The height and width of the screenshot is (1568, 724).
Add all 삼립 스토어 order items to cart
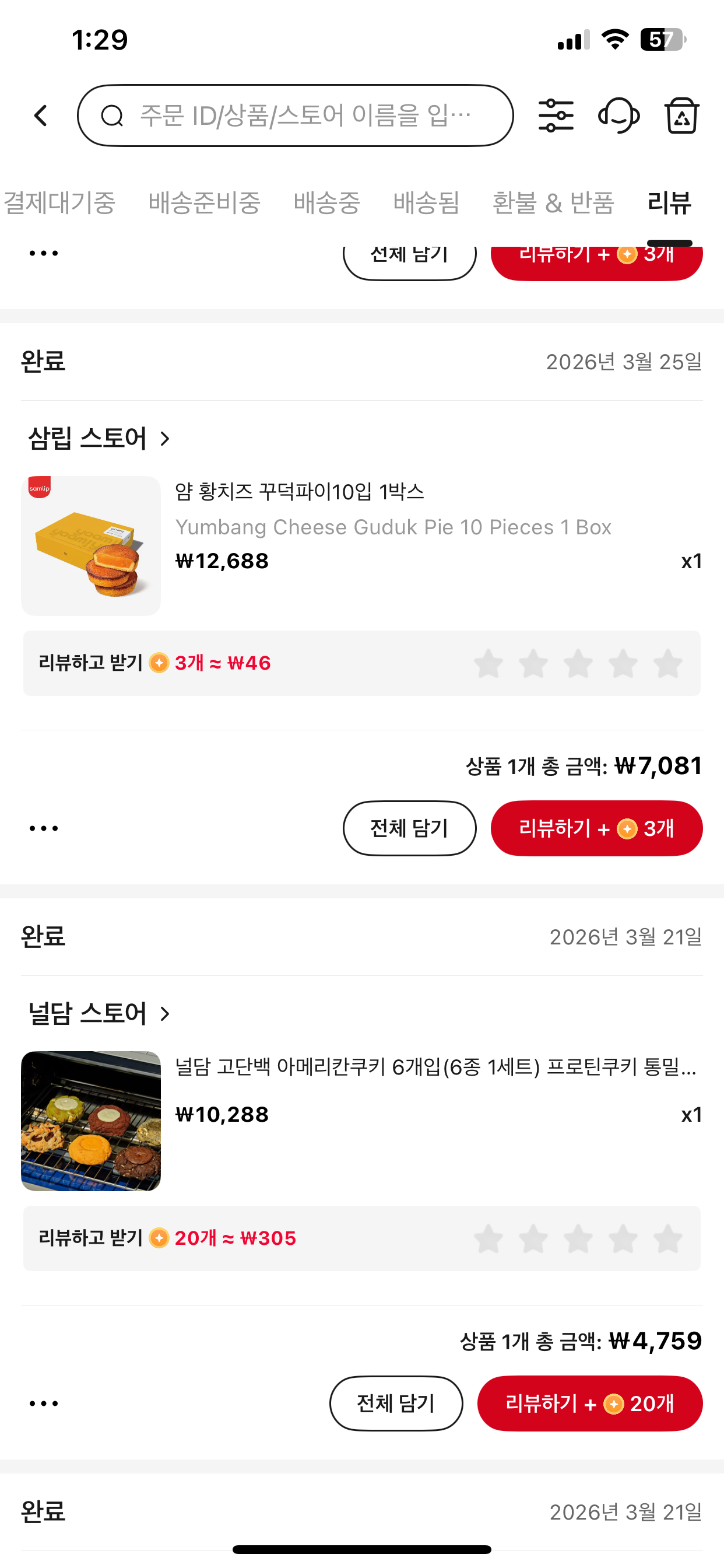409,828
